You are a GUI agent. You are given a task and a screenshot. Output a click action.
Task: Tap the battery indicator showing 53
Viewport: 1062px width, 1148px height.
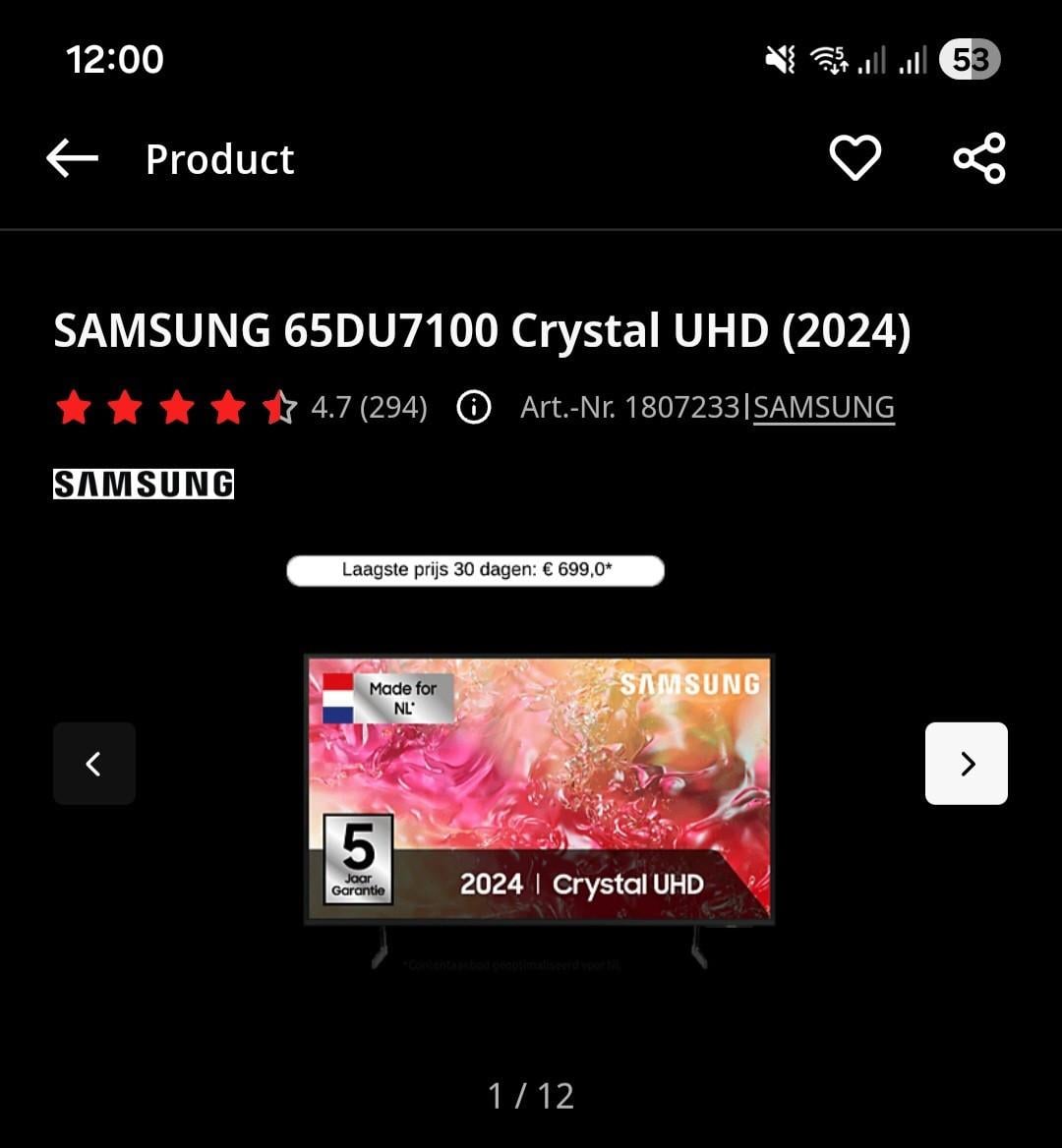(x=972, y=60)
